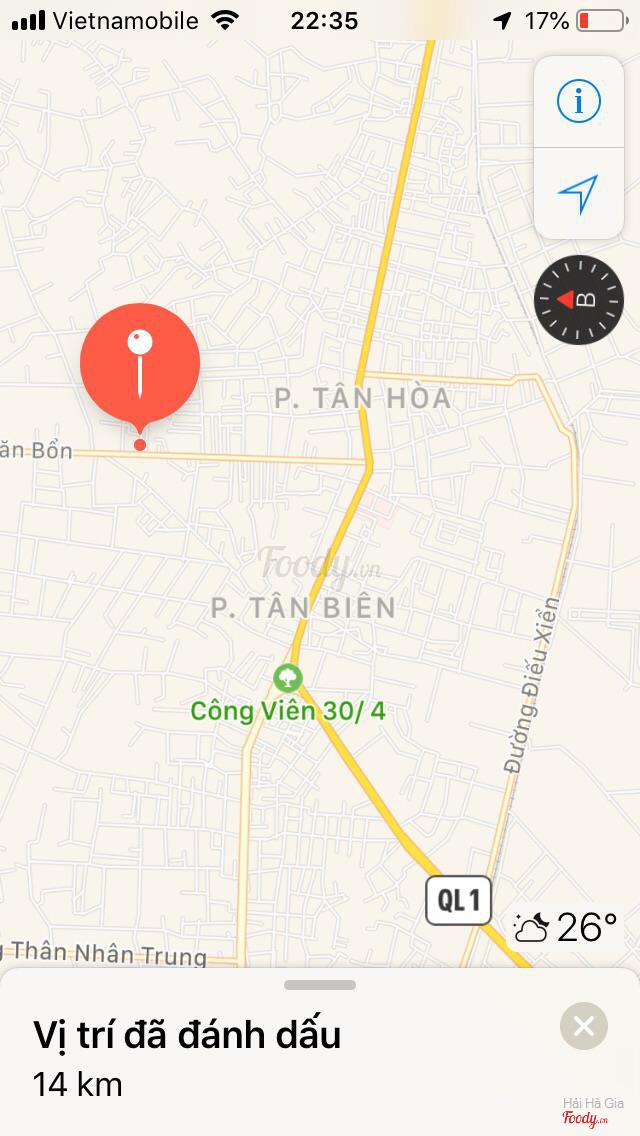Screen dimensions: 640x1136
Task: Open Công Viên 30/4 park marker
Action: [x=288, y=678]
